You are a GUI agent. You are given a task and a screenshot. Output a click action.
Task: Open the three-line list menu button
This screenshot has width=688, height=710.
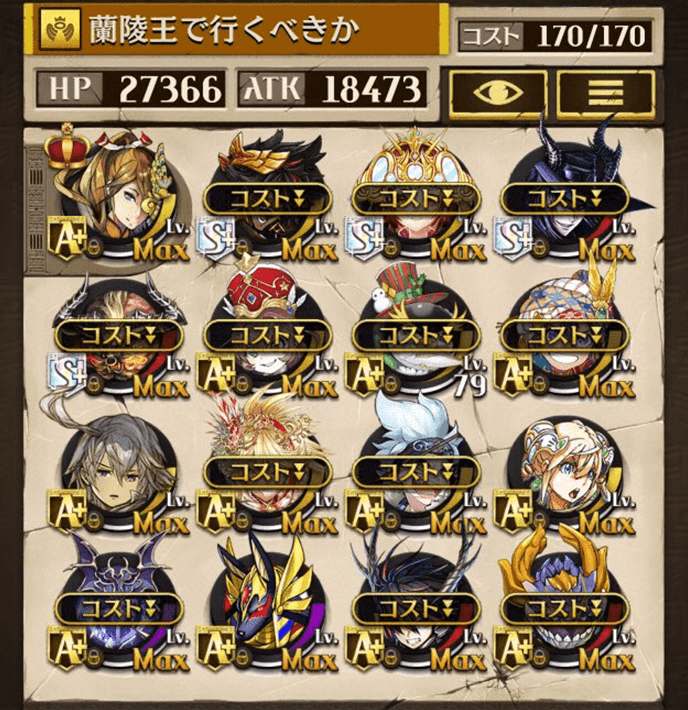tap(605, 93)
